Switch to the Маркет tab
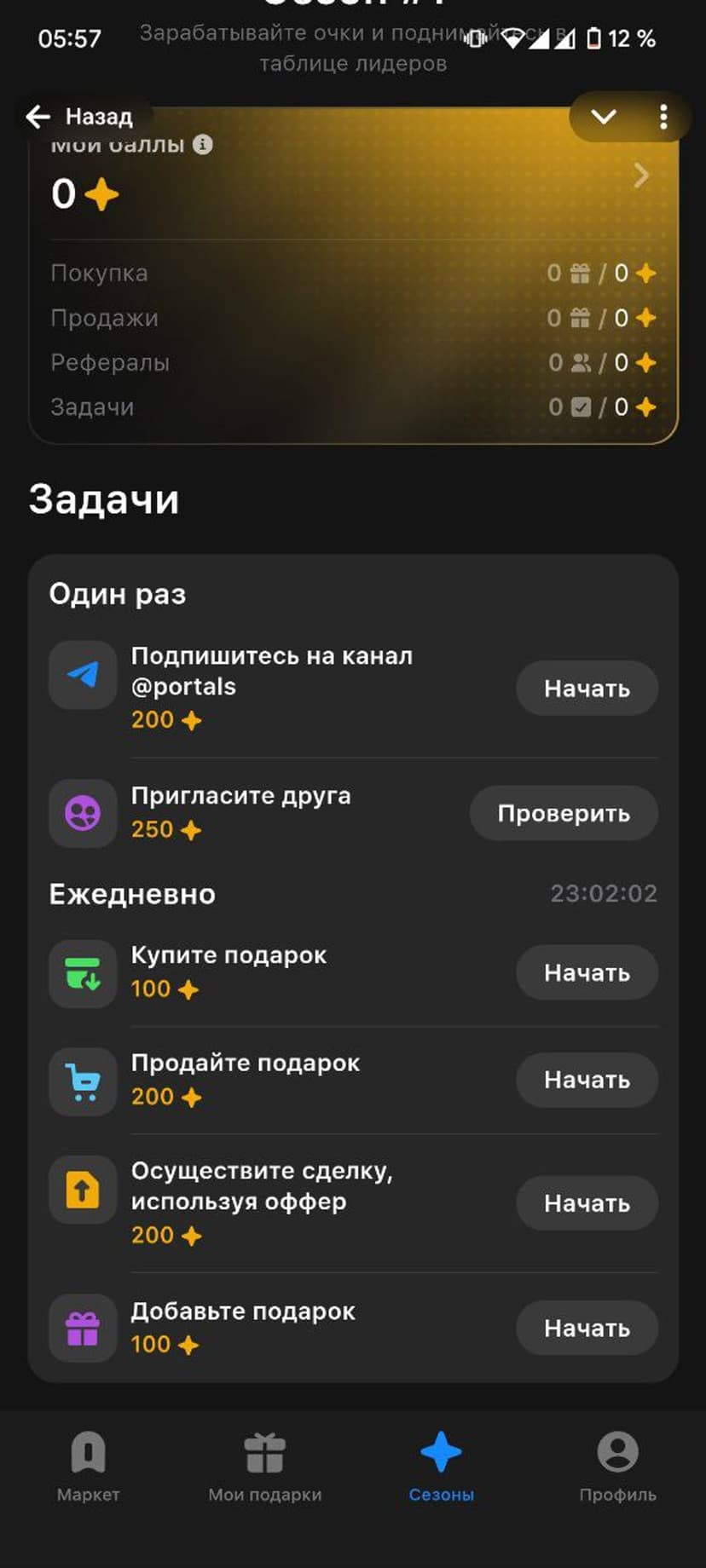The height and width of the screenshot is (1568, 706). pyautogui.click(x=88, y=1466)
